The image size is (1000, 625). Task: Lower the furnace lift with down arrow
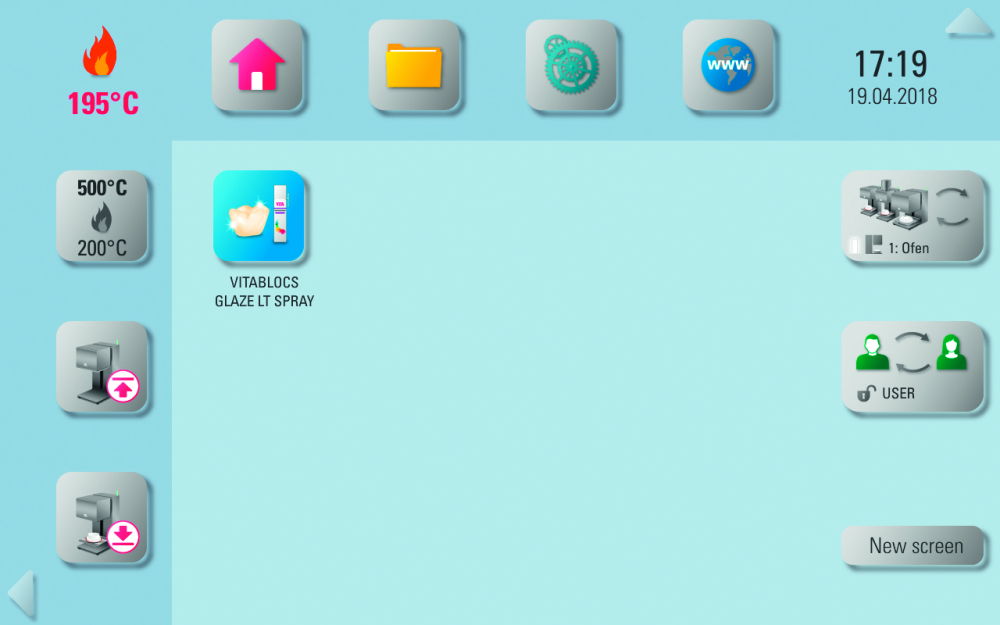[102, 518]
